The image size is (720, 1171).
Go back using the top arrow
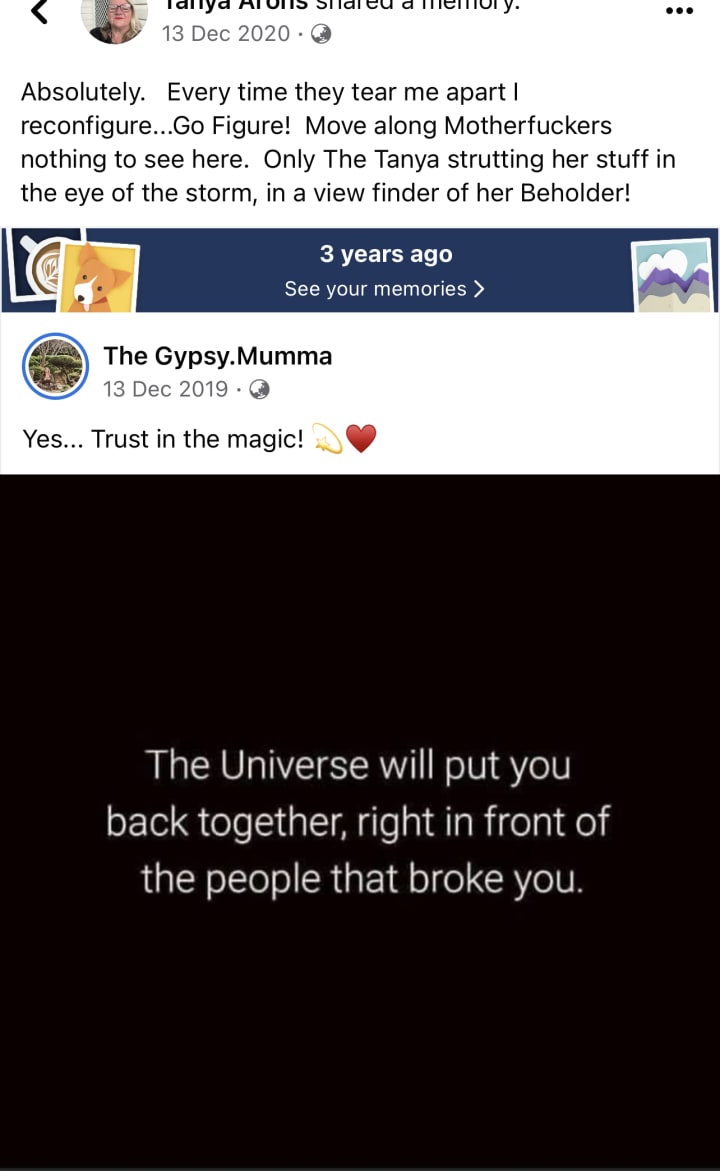[x=39, y=12]
